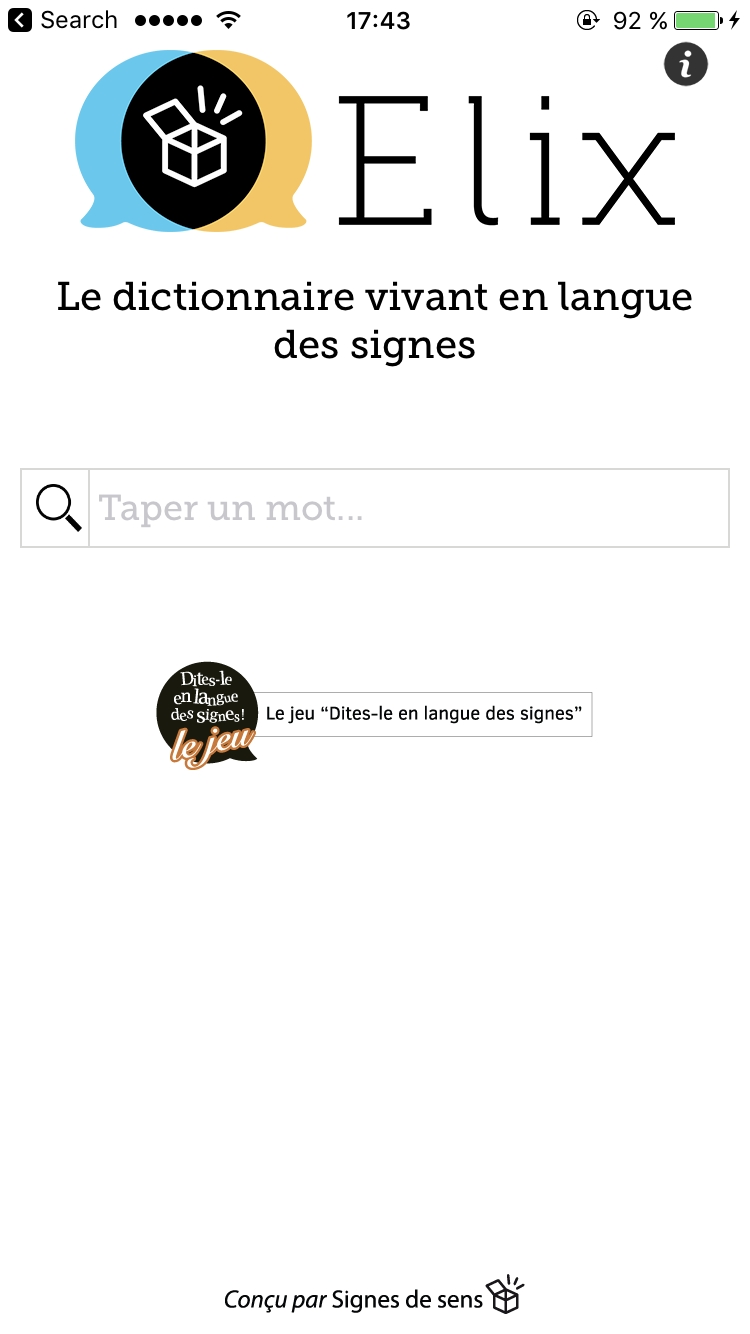
Task: Open the info icon
Action: click(x=685, y=66)
